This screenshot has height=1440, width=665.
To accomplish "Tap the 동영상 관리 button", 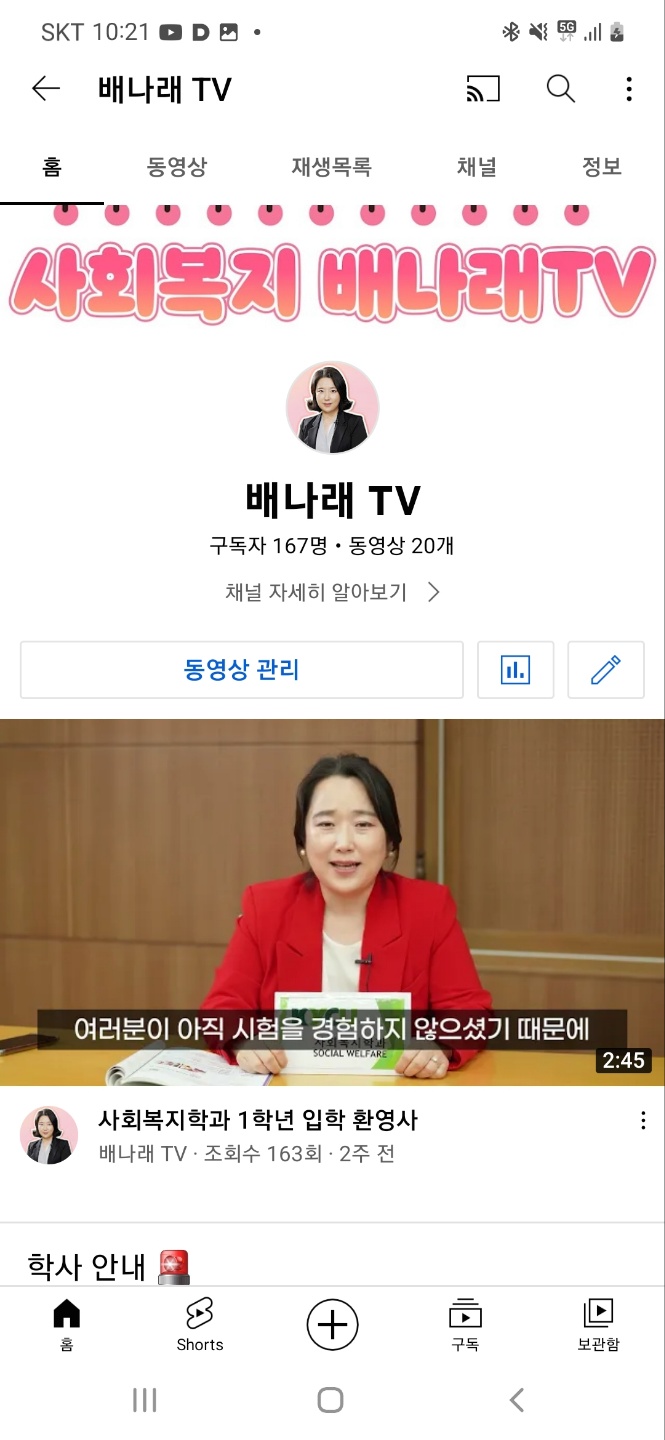I will [242, 669].
